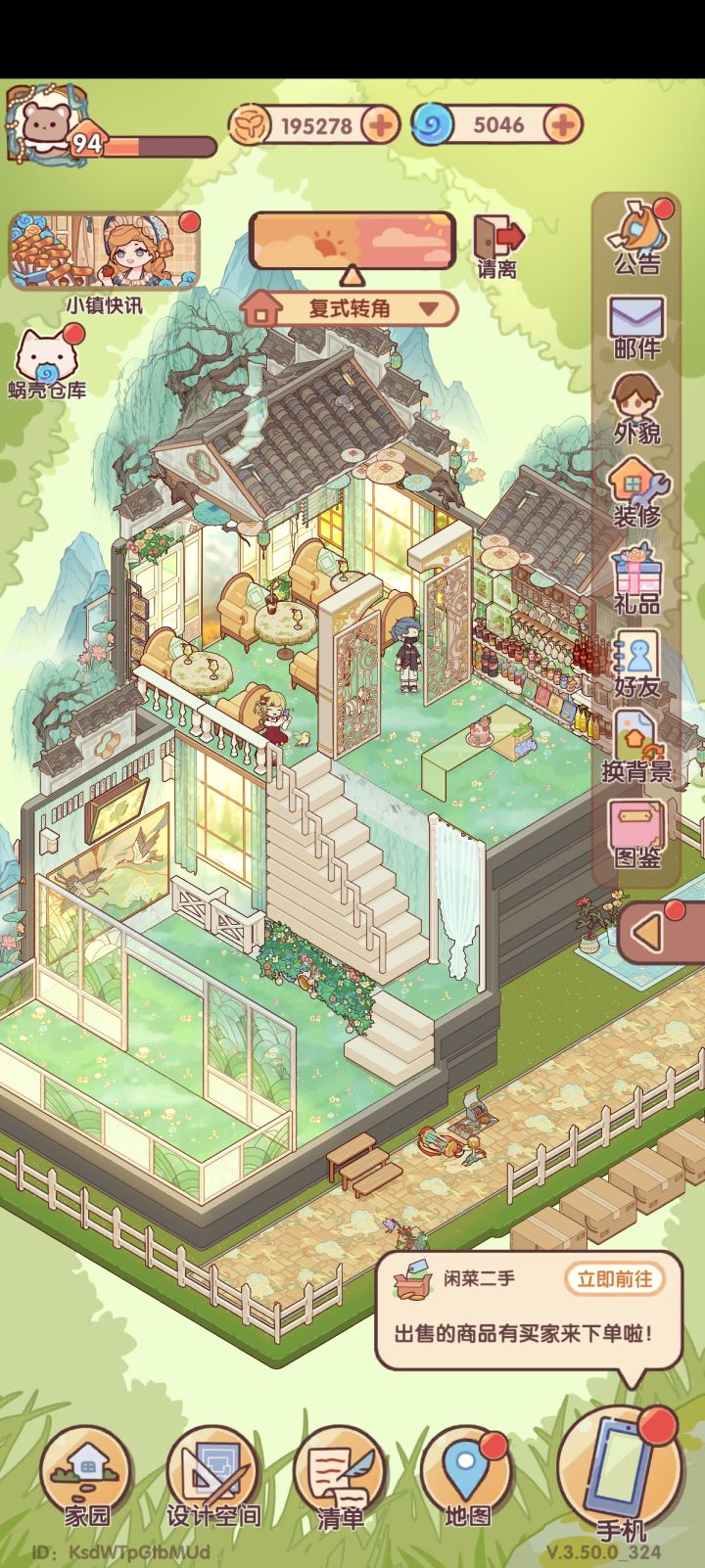This screenshot has width=705, height=1568.
Task: Open 外貌 appearance menu
Action: [637, 409]
